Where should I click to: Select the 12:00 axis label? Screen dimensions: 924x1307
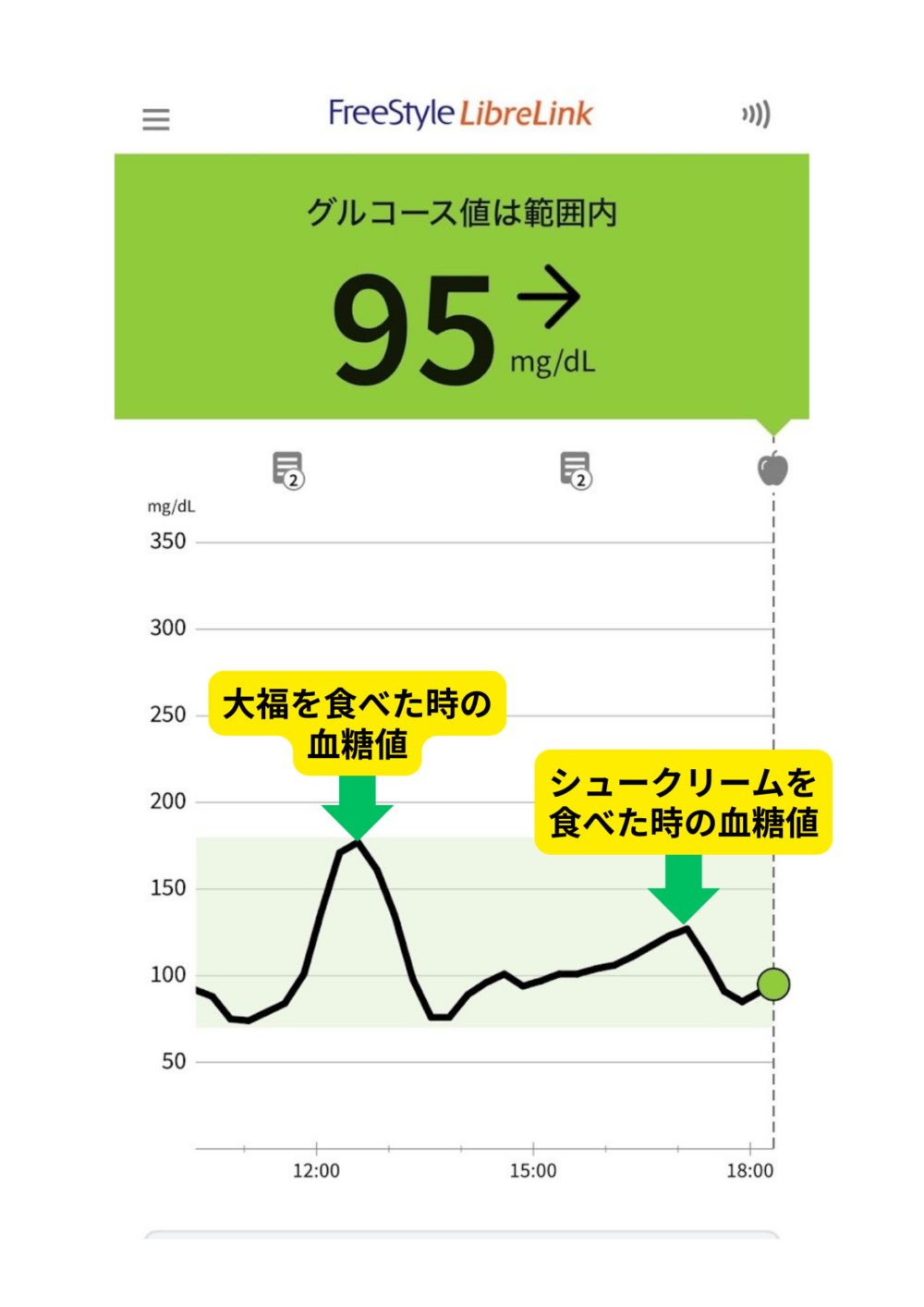pos(315,1170)
